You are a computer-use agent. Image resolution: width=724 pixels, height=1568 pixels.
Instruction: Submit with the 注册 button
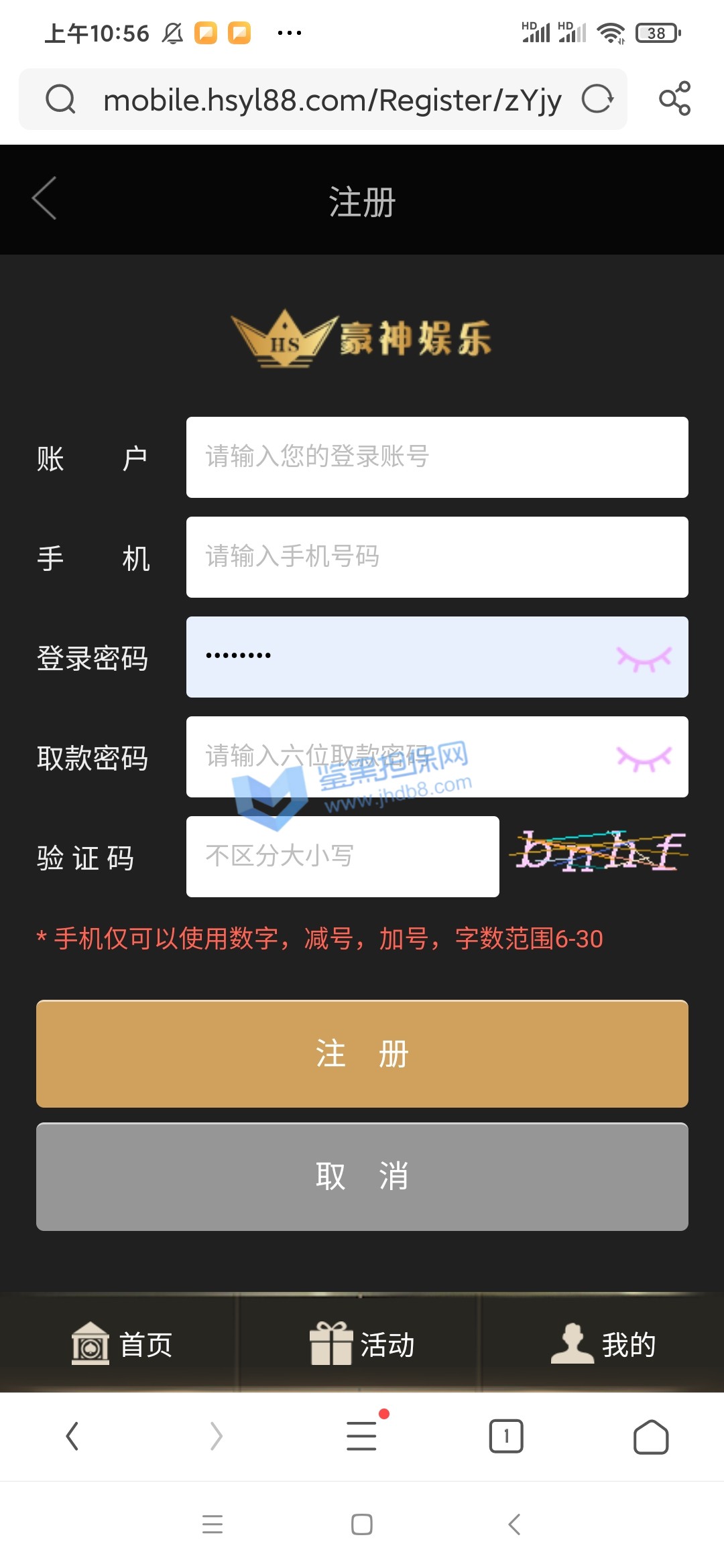click(x=362, y=1053)
